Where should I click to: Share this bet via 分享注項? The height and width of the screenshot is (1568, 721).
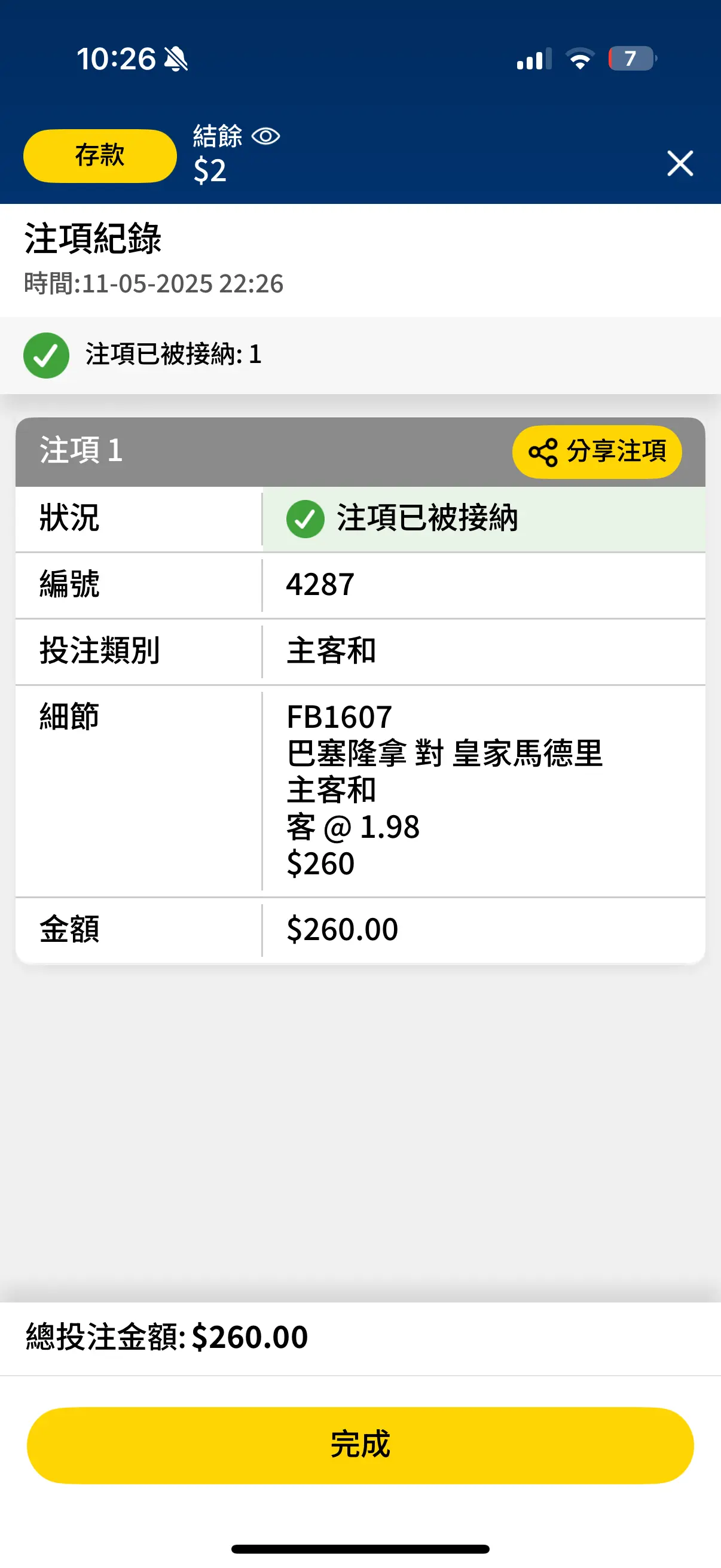point(596,452)
